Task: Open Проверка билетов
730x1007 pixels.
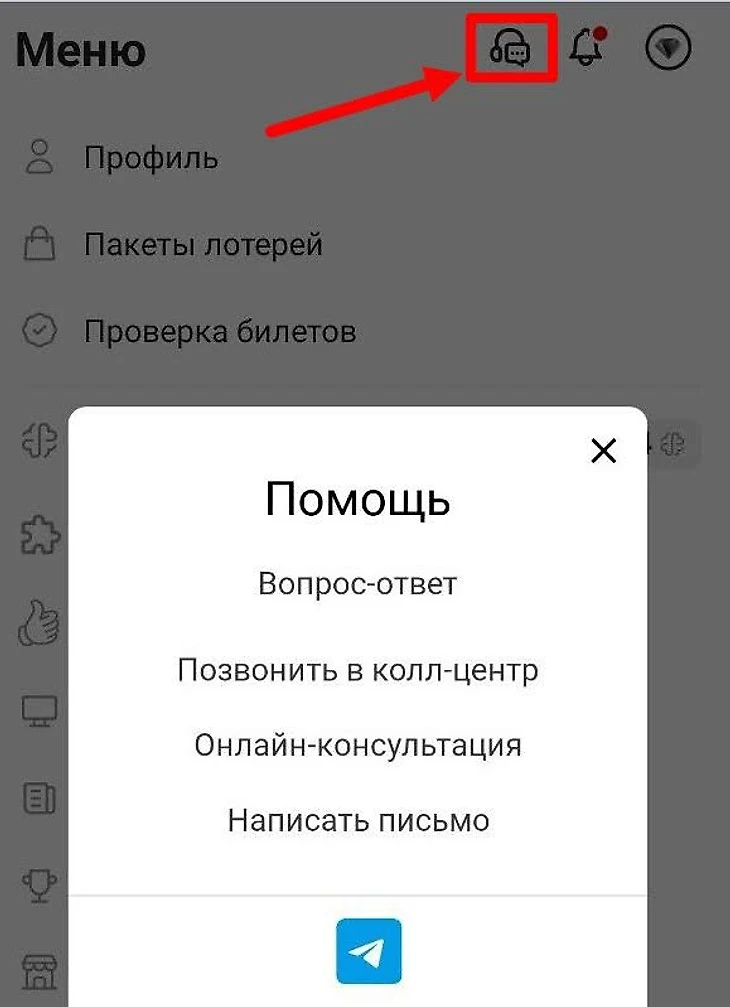Action: click(219, 331)
